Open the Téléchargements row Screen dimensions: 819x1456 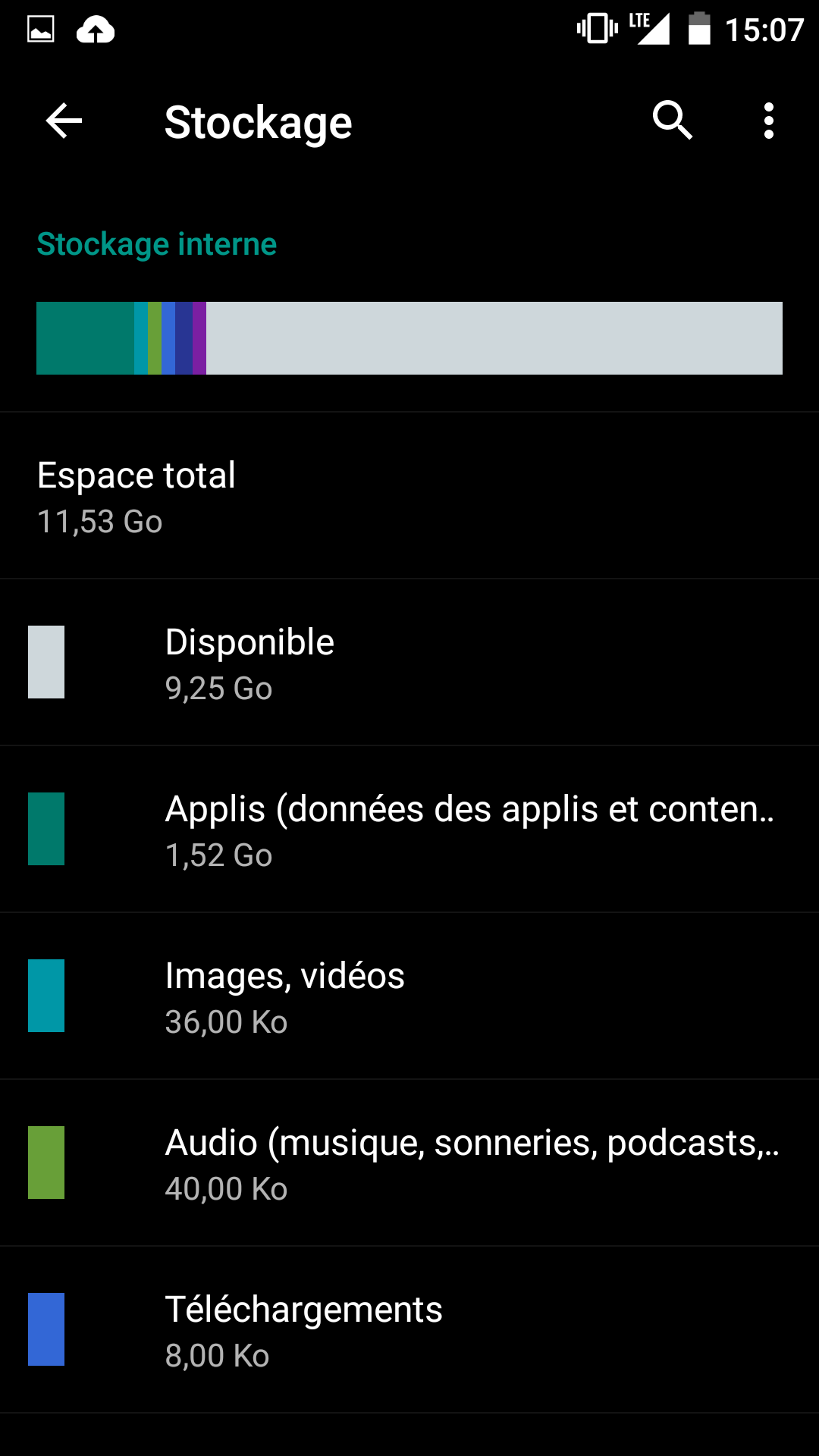[409, 1329]
